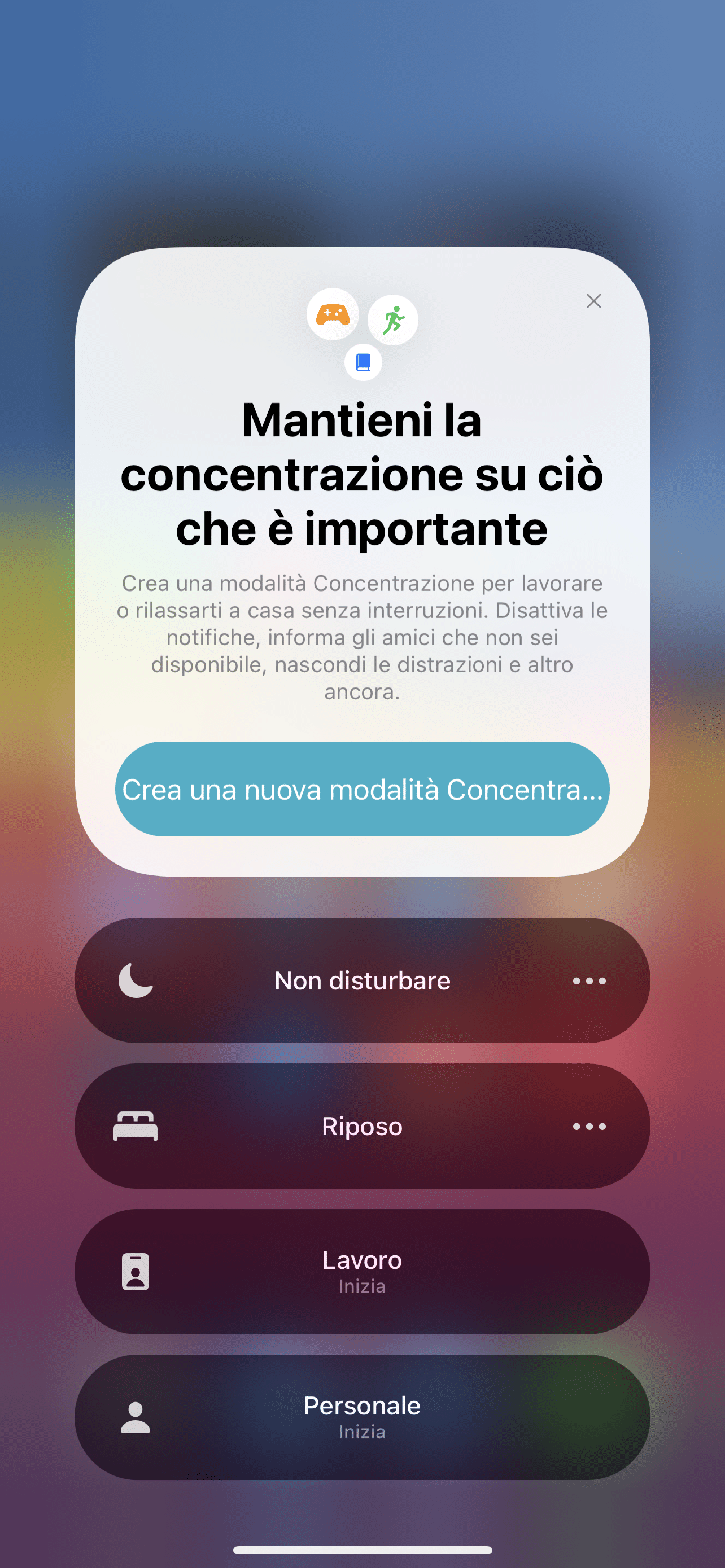
Task: Open Non disturbare options (three dots)
Action: [589, 980]
